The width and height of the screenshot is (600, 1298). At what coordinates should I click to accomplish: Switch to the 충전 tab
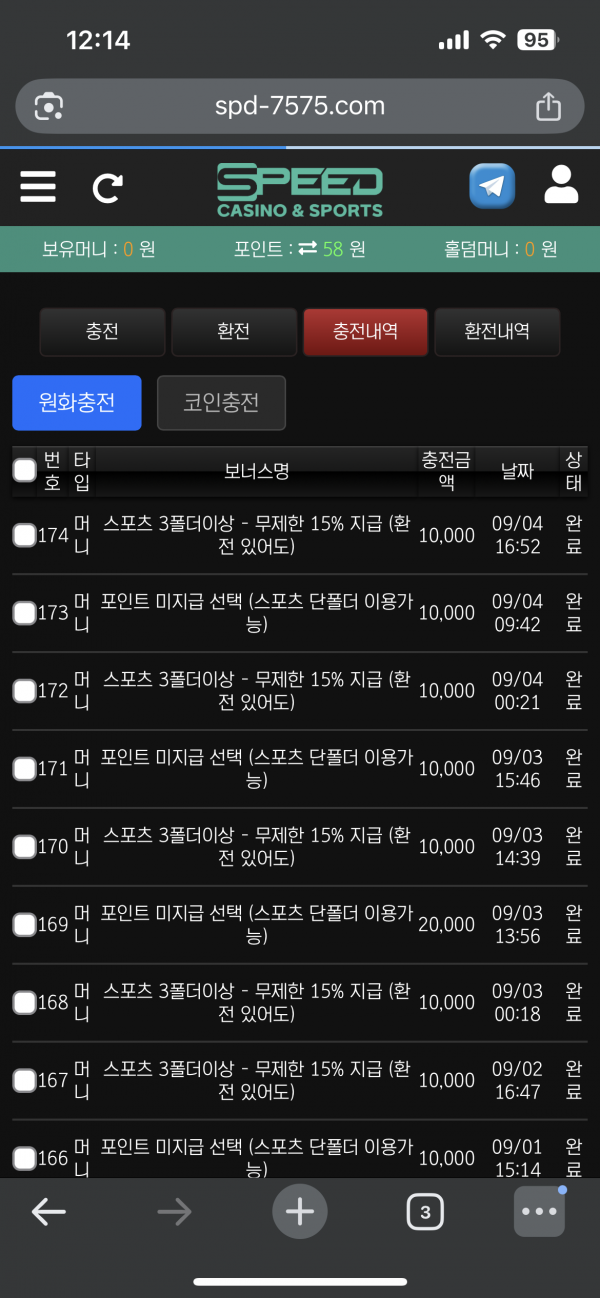pyautogui.click(x=102, y=332)
